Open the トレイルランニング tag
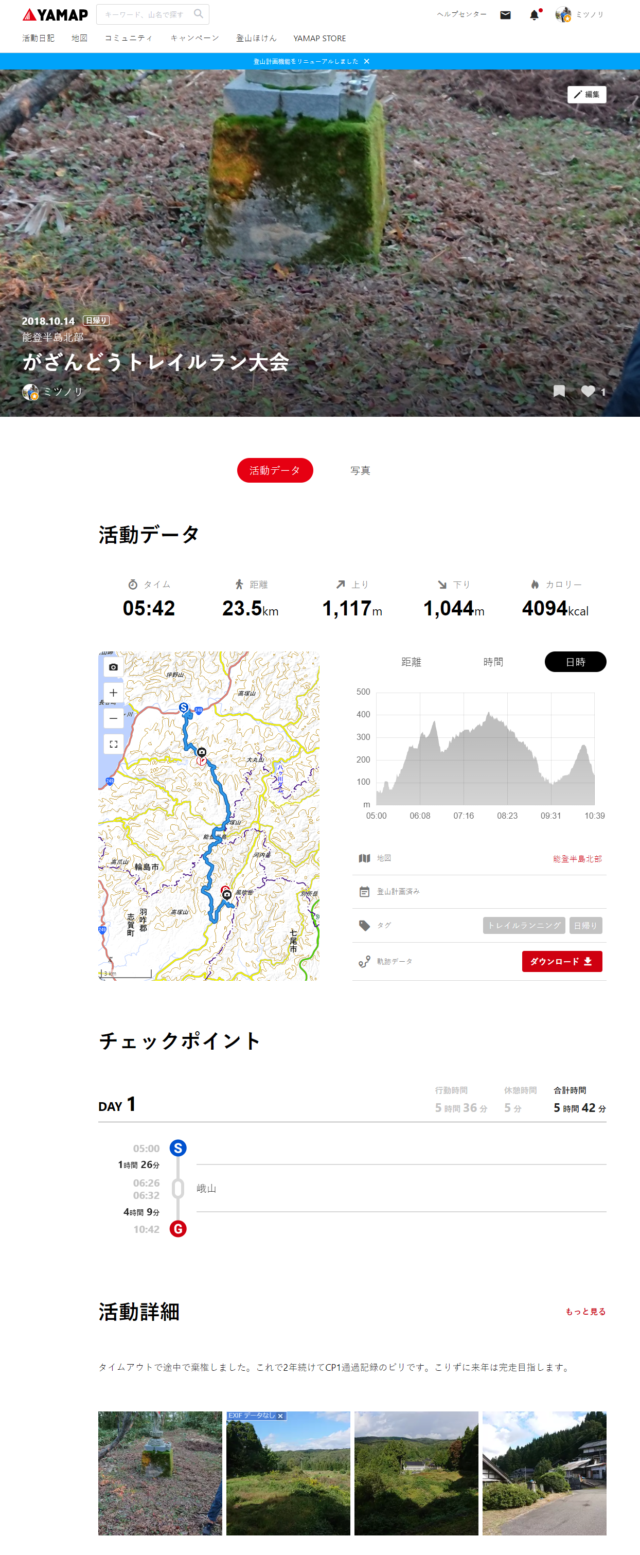This screenshot has width=640, height=1555. [x=524, y=926]
